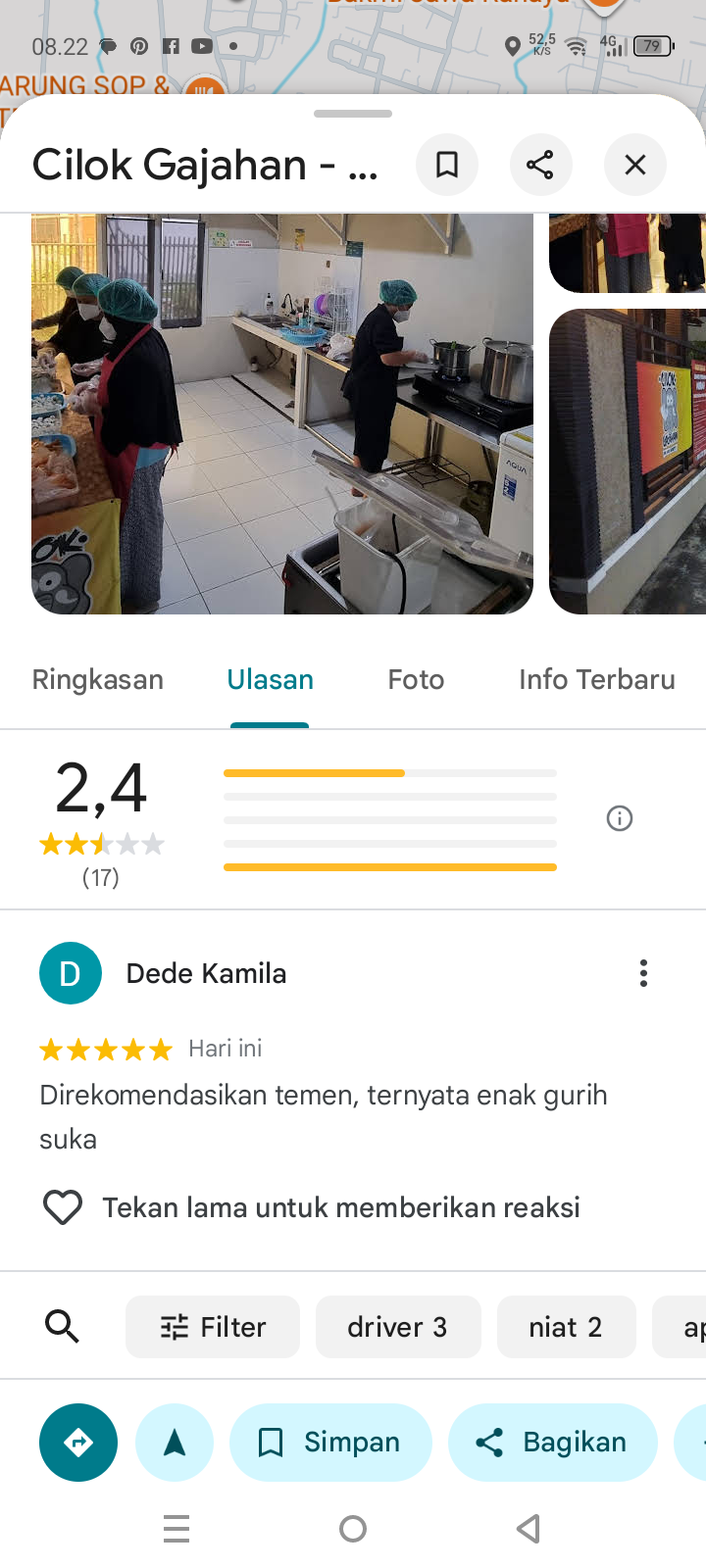Tap the Bagikan button
Image resolution: width=706 pixels, height=1568 pixels.
(x=552, y=1443)
